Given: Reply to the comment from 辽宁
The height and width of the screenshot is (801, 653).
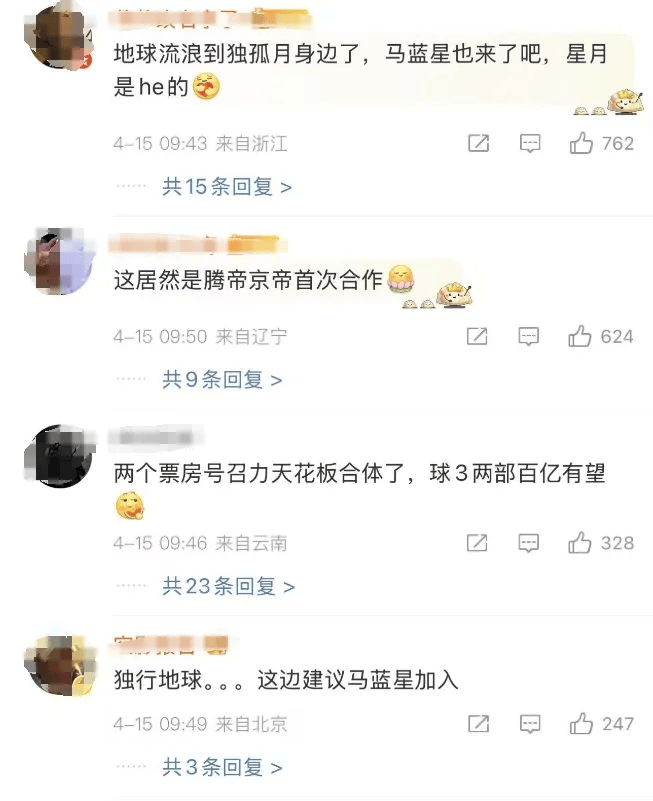Looking at the screenshot, I should pos(530,337).
